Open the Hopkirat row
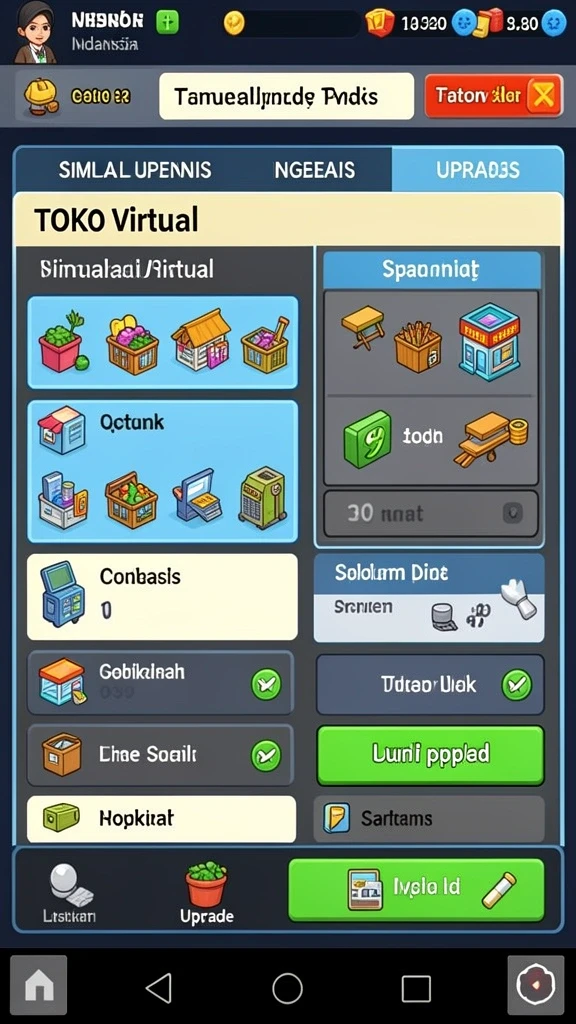The height and width of the screenshot is (1024, 576). click(161, 819)
